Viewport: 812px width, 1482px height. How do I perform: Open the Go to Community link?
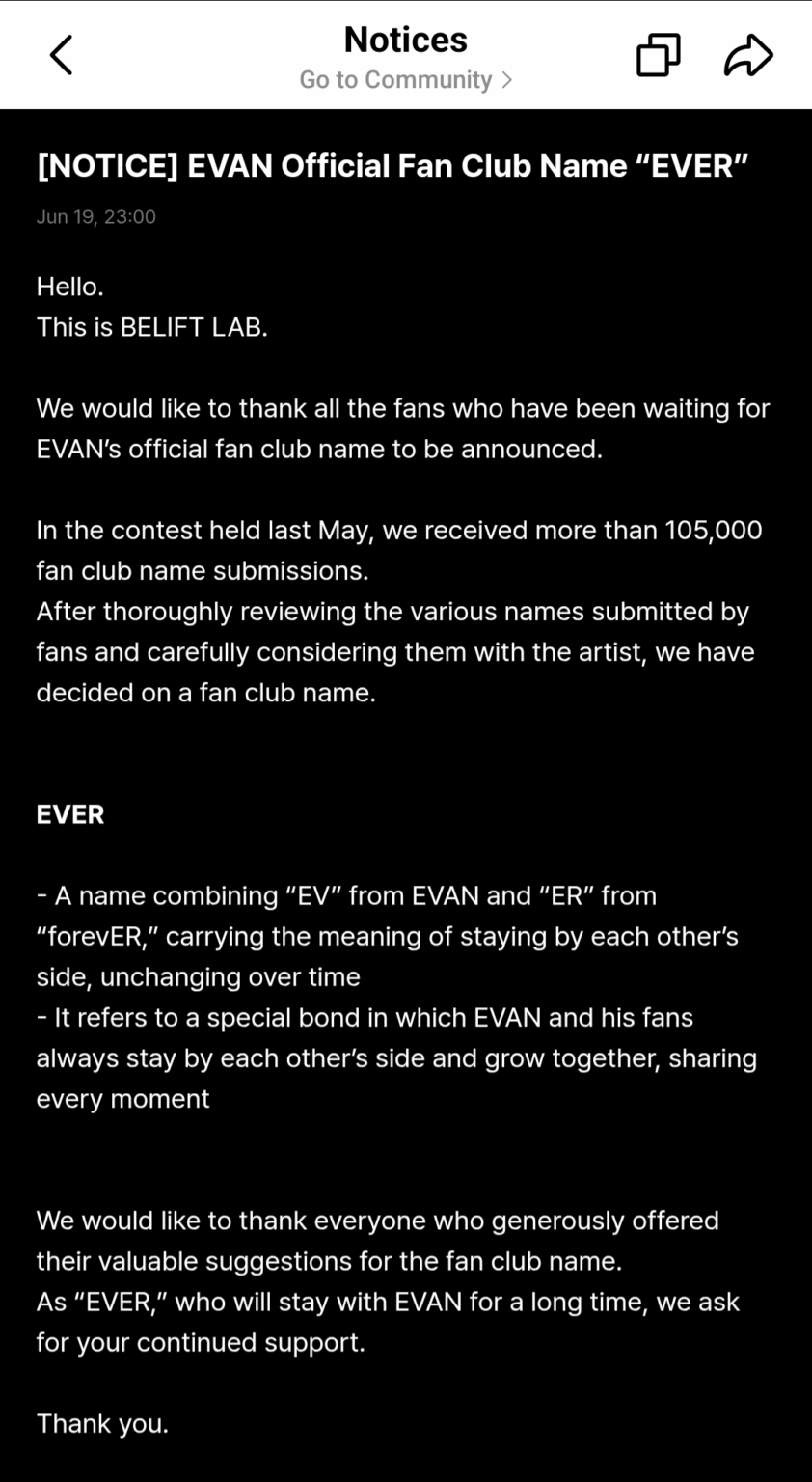coord(405,80)
